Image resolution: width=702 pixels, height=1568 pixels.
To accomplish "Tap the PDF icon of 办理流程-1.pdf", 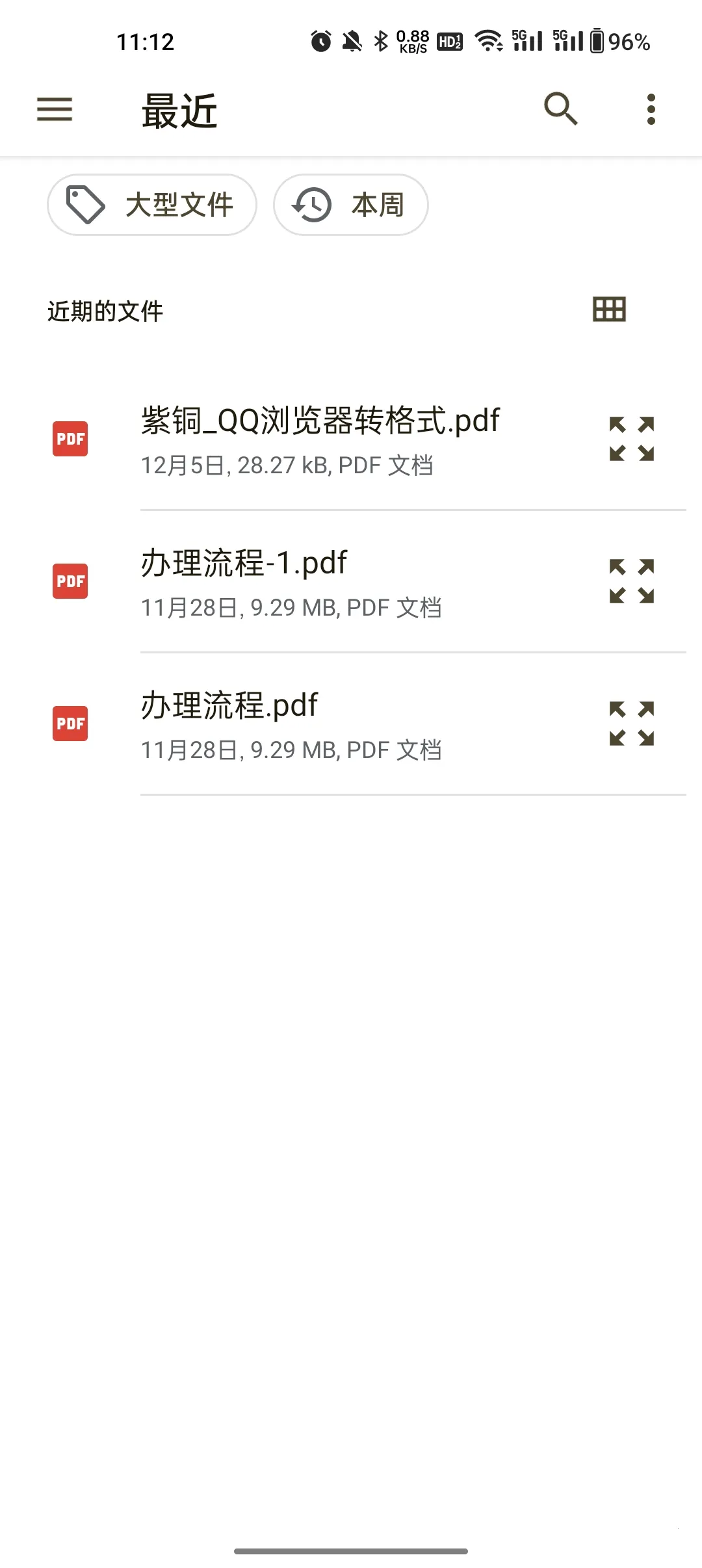I will click(70, 581).
